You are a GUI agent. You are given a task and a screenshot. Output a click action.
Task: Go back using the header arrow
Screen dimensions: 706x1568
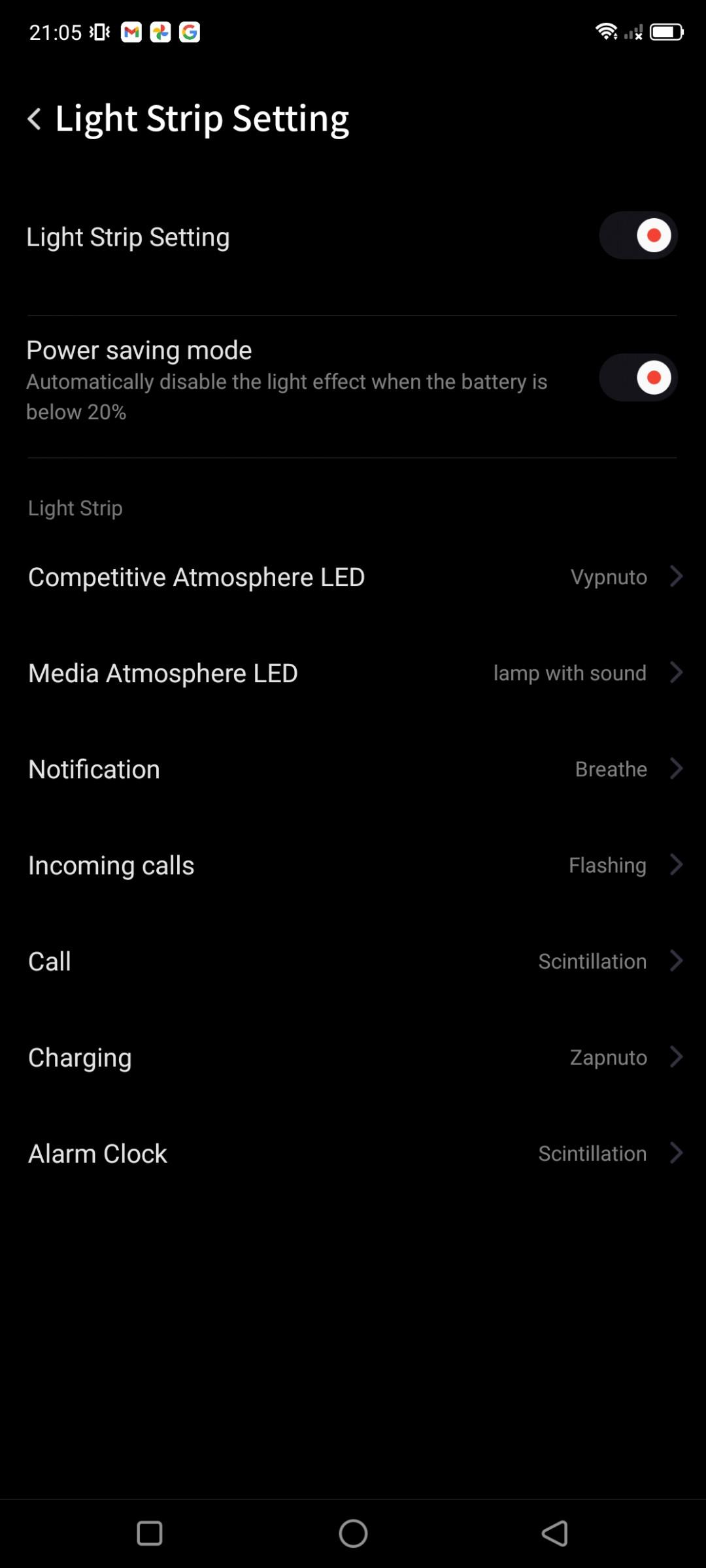[35, 119]
